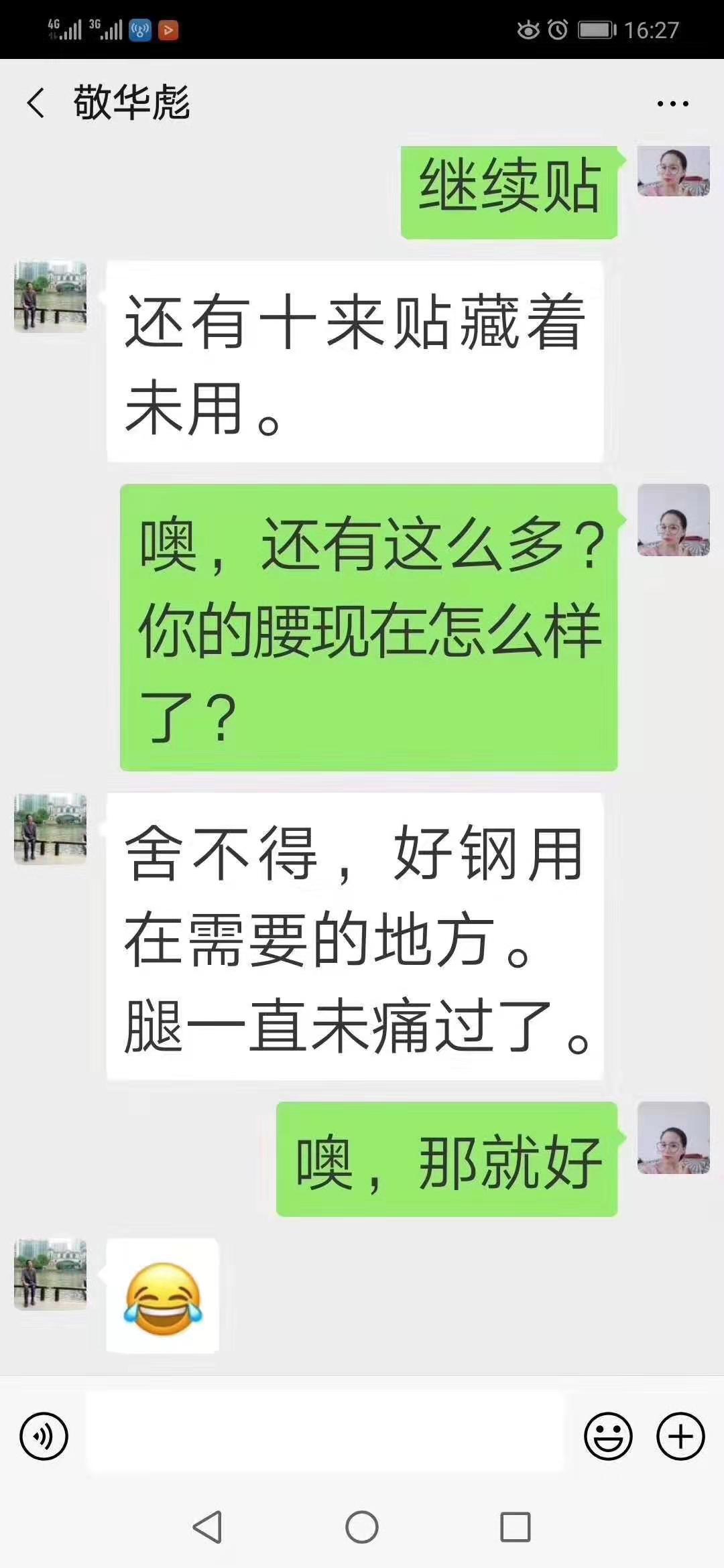Open the emoji sticker panel
The height and width of the screenshot is (1568, 724).
click(608, 1436)
